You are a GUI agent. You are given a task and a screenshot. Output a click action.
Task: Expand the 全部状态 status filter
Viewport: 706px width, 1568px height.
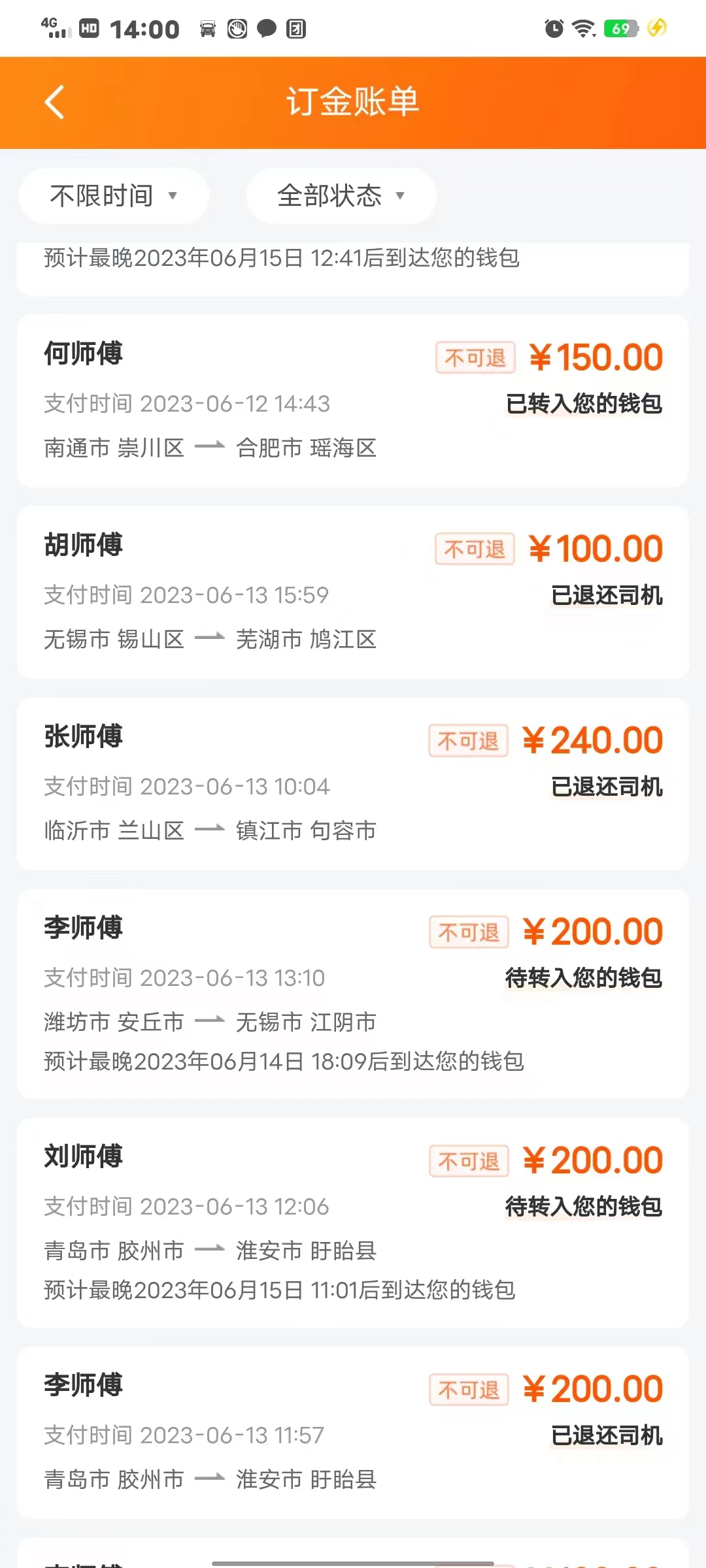click(x=341, y=196)
